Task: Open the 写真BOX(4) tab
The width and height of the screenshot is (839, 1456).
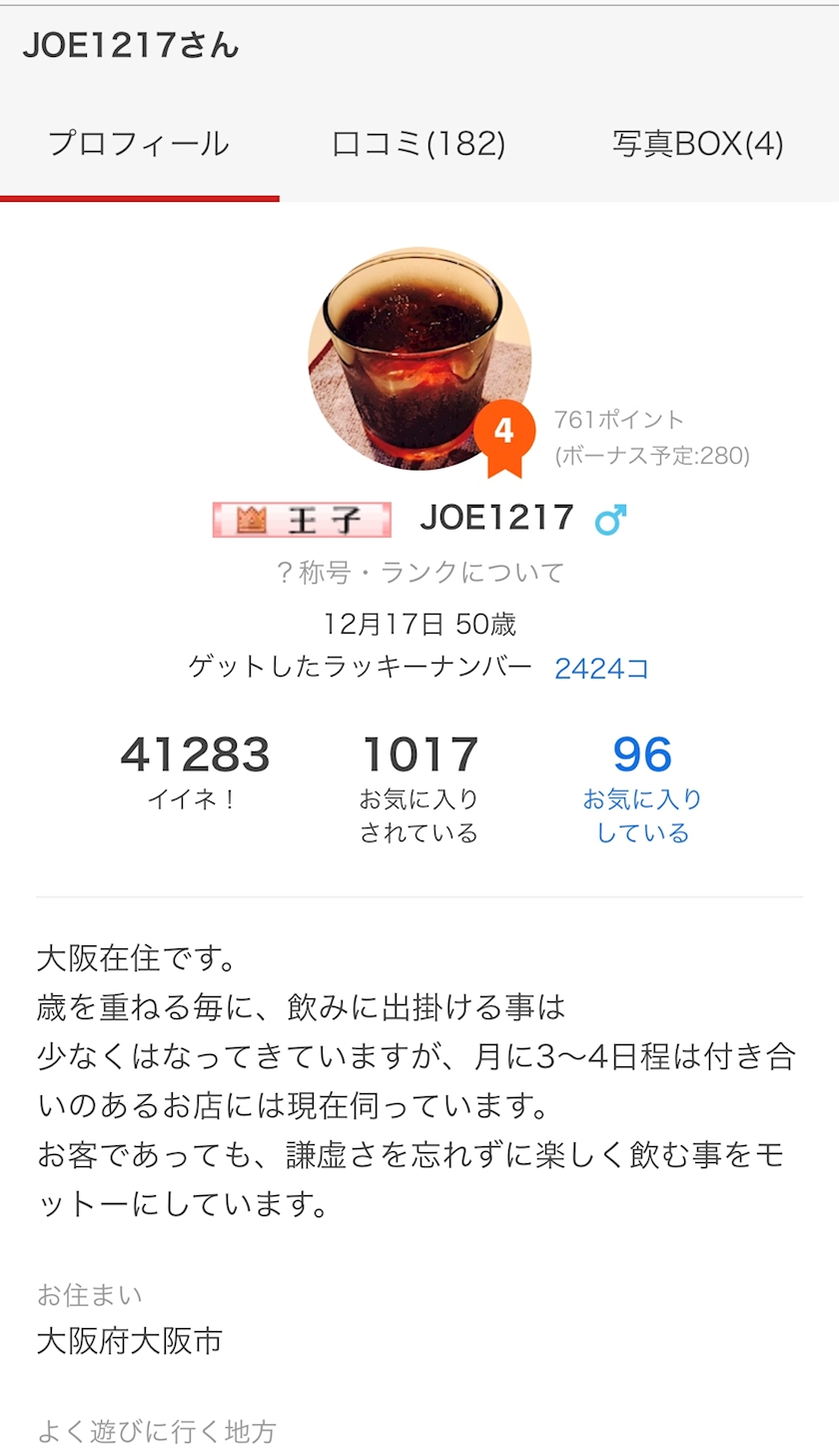Action: click(697, 145)
